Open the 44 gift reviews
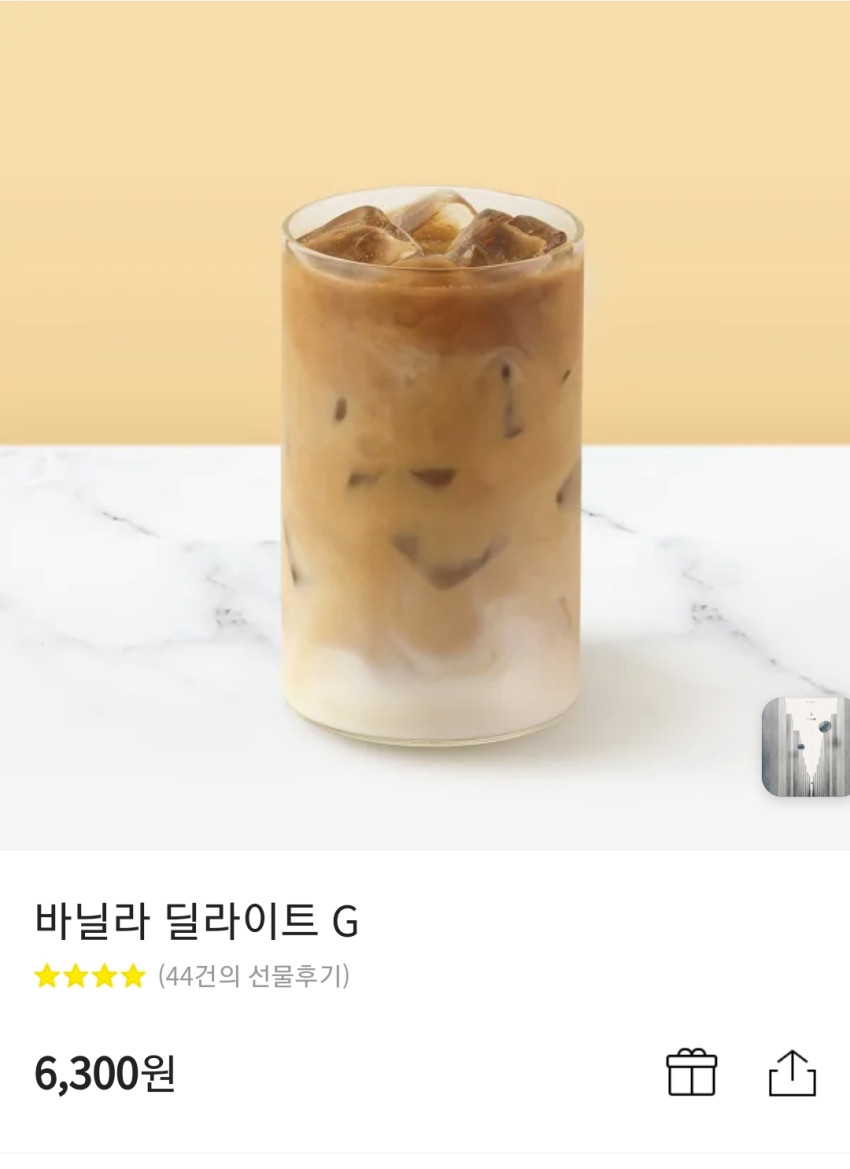The width and height of the screenshot is (850, 1169). 254,975
